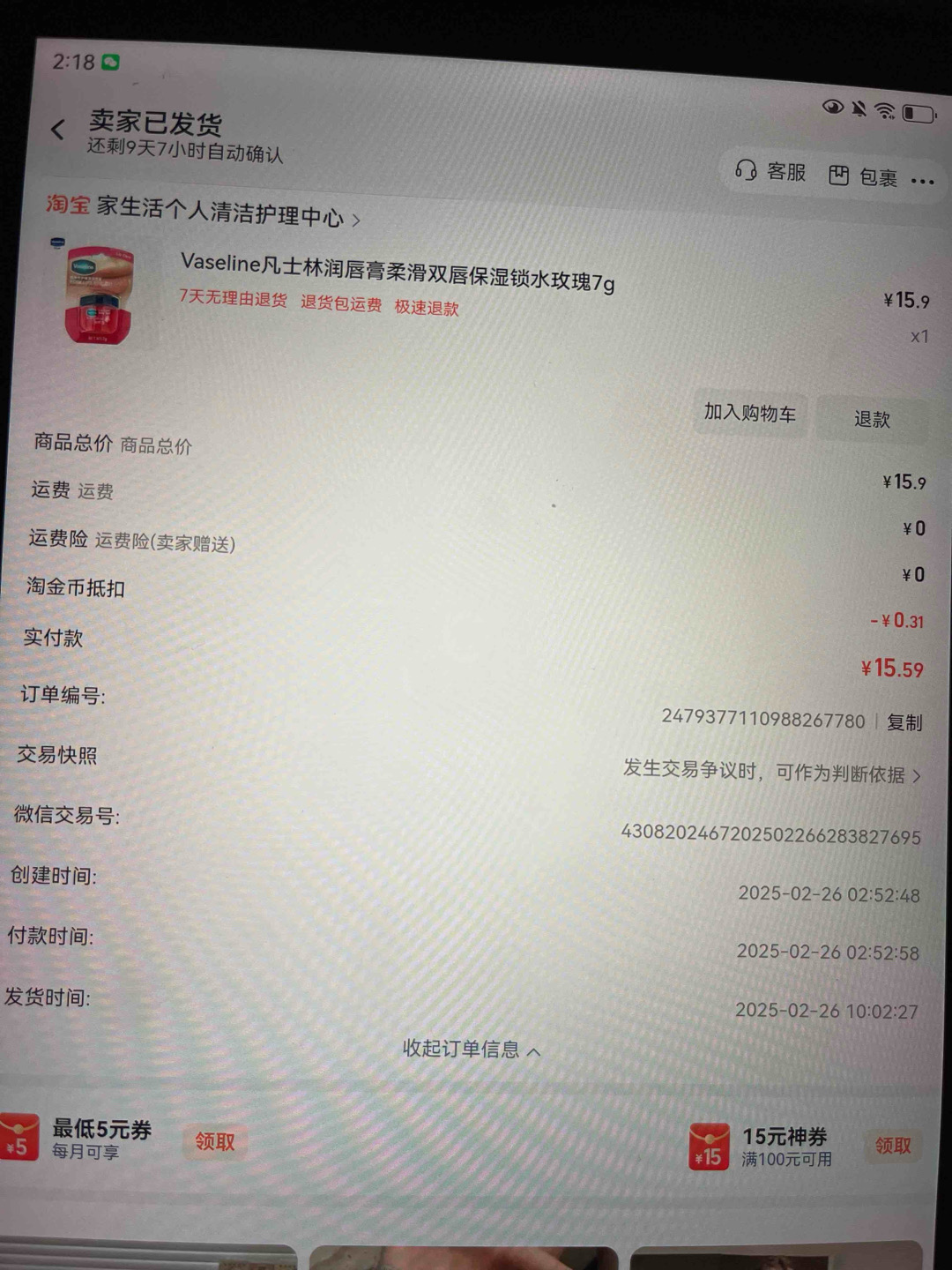Tap 加入购物车 to add to cart
This screenshot has width=952, height=1270.
pos(749,413)
